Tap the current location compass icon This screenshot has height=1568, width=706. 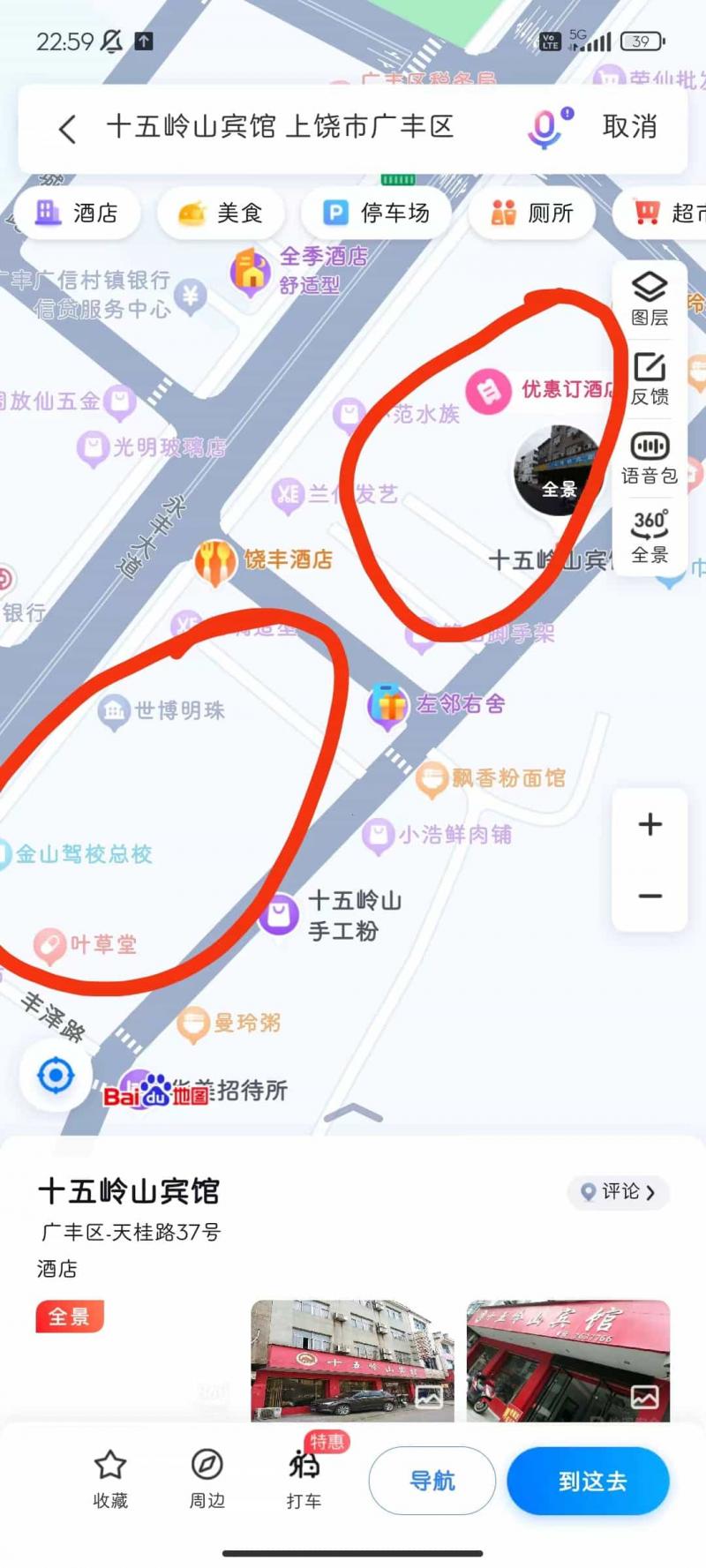[56, 1074]
